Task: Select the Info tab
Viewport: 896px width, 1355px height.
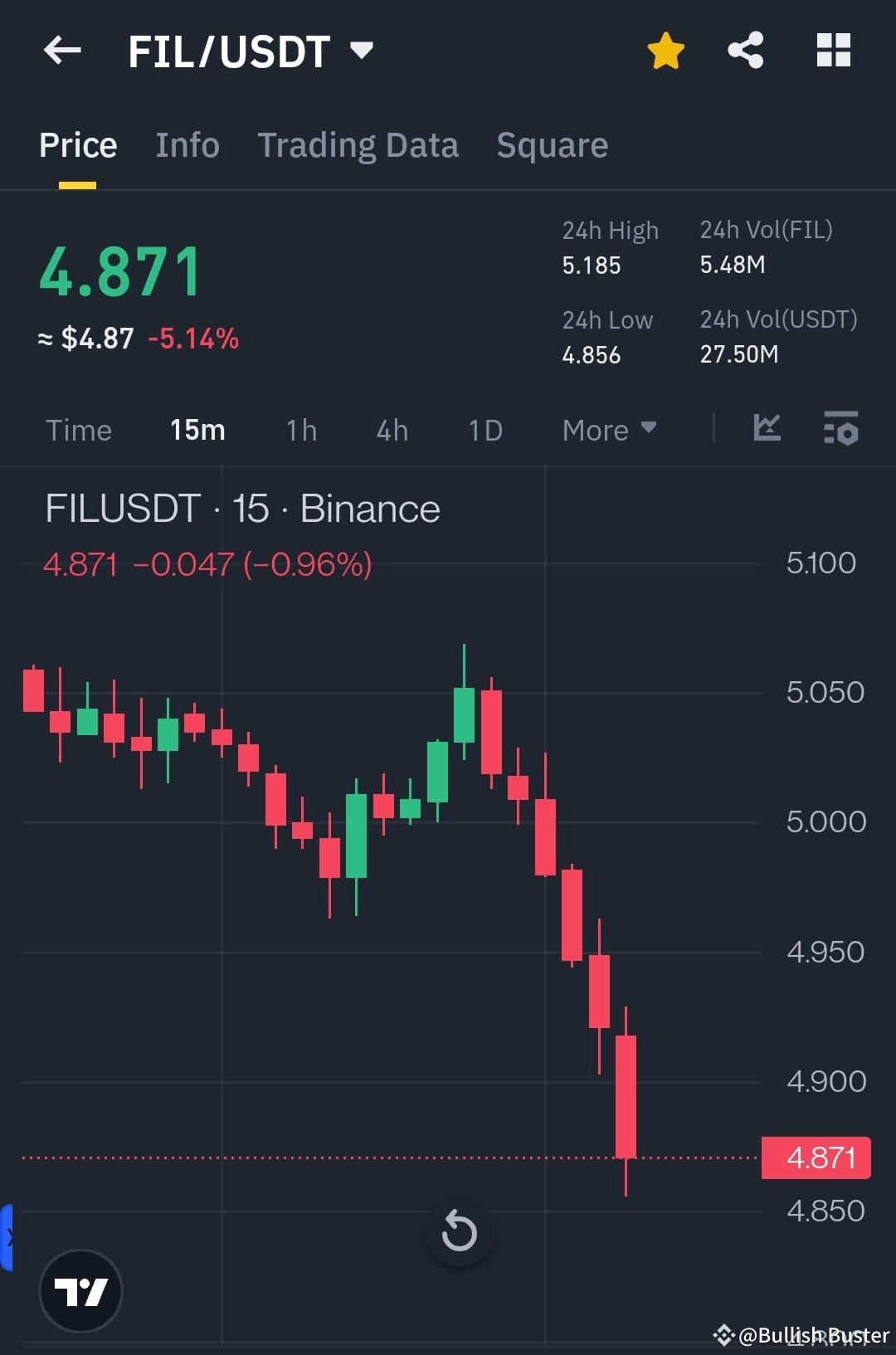Action: click(187, 144)
